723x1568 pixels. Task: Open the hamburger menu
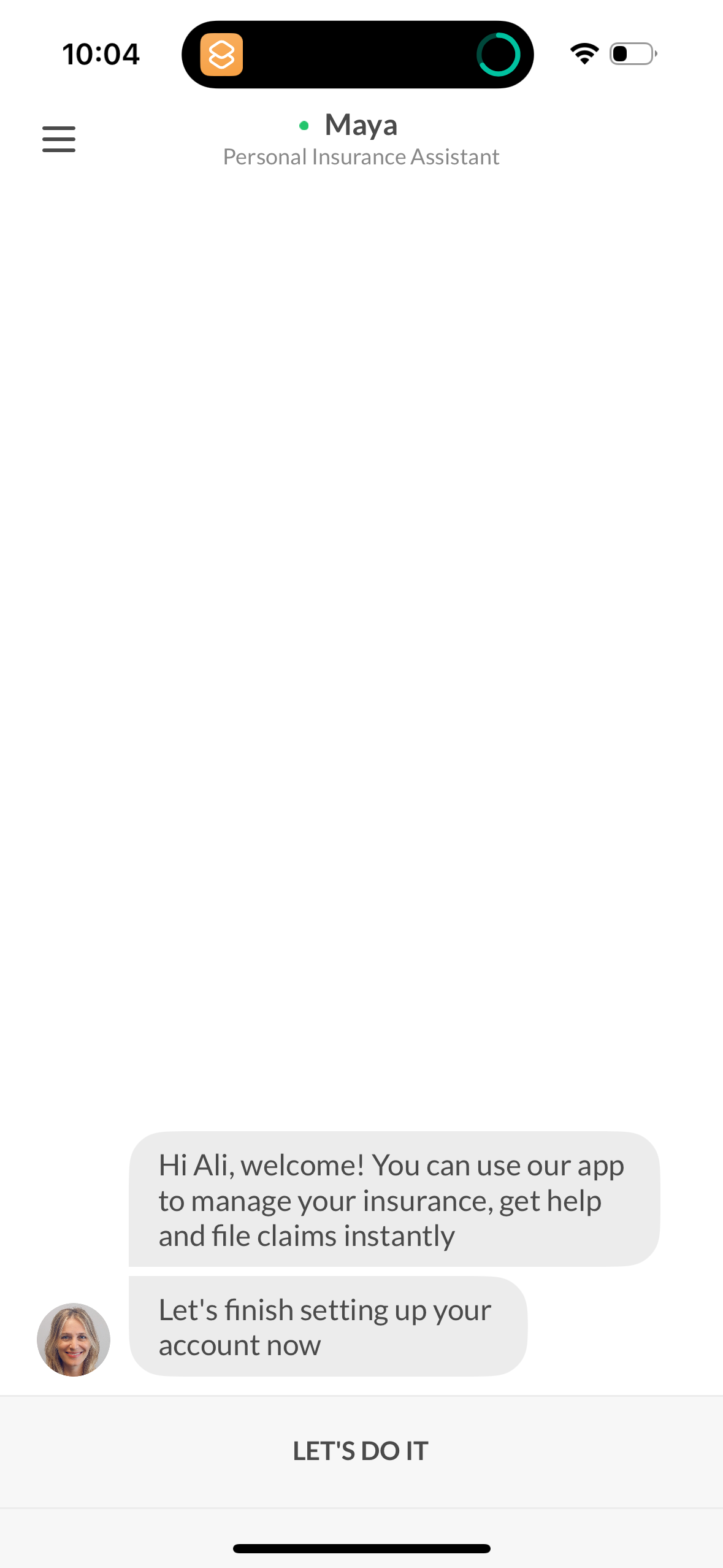pyautogui.click(x=59, y=139)
